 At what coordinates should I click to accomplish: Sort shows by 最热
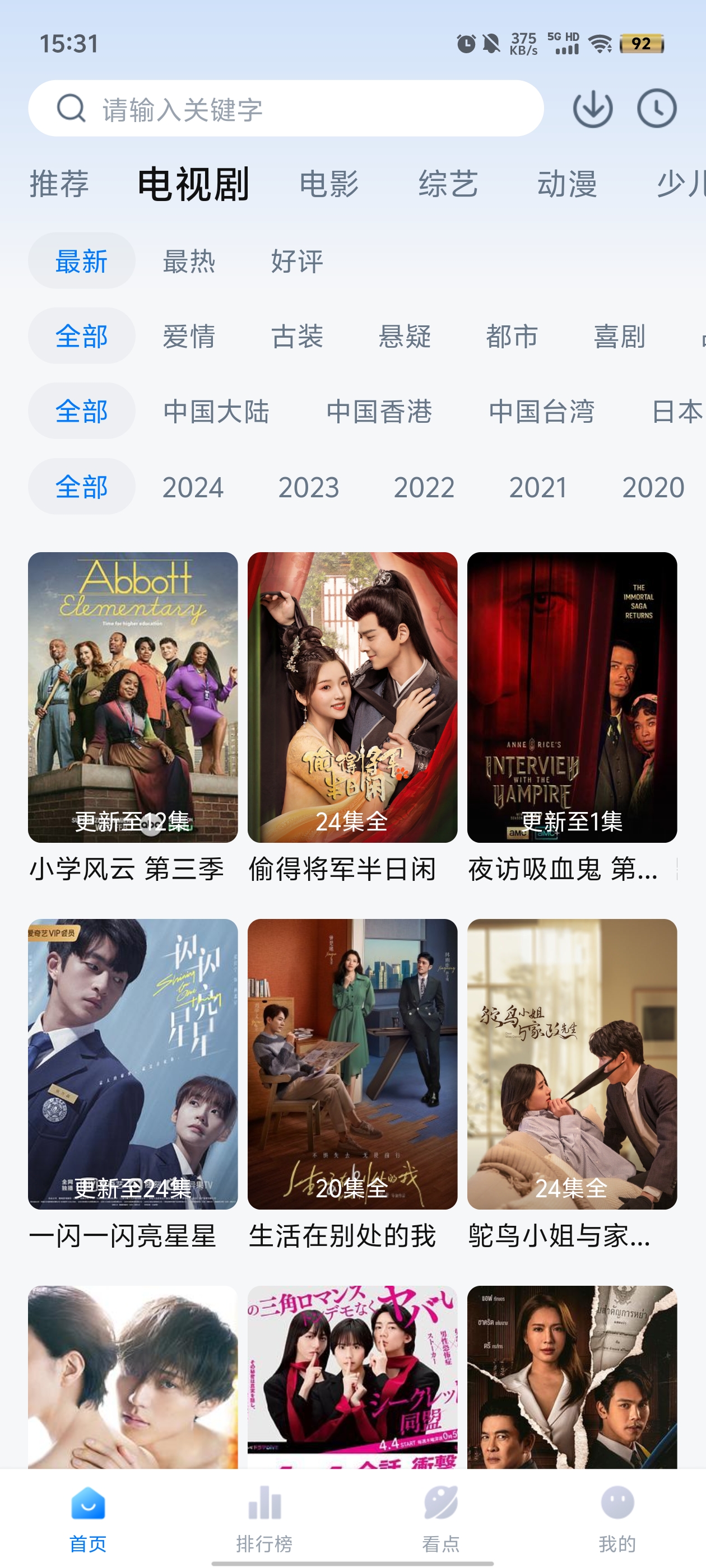tap(189, 261)
